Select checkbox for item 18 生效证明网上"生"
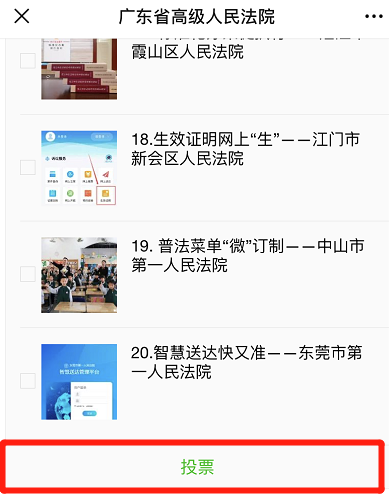The height and width of the screenshot is (502, 389). [x=28, y=167]
